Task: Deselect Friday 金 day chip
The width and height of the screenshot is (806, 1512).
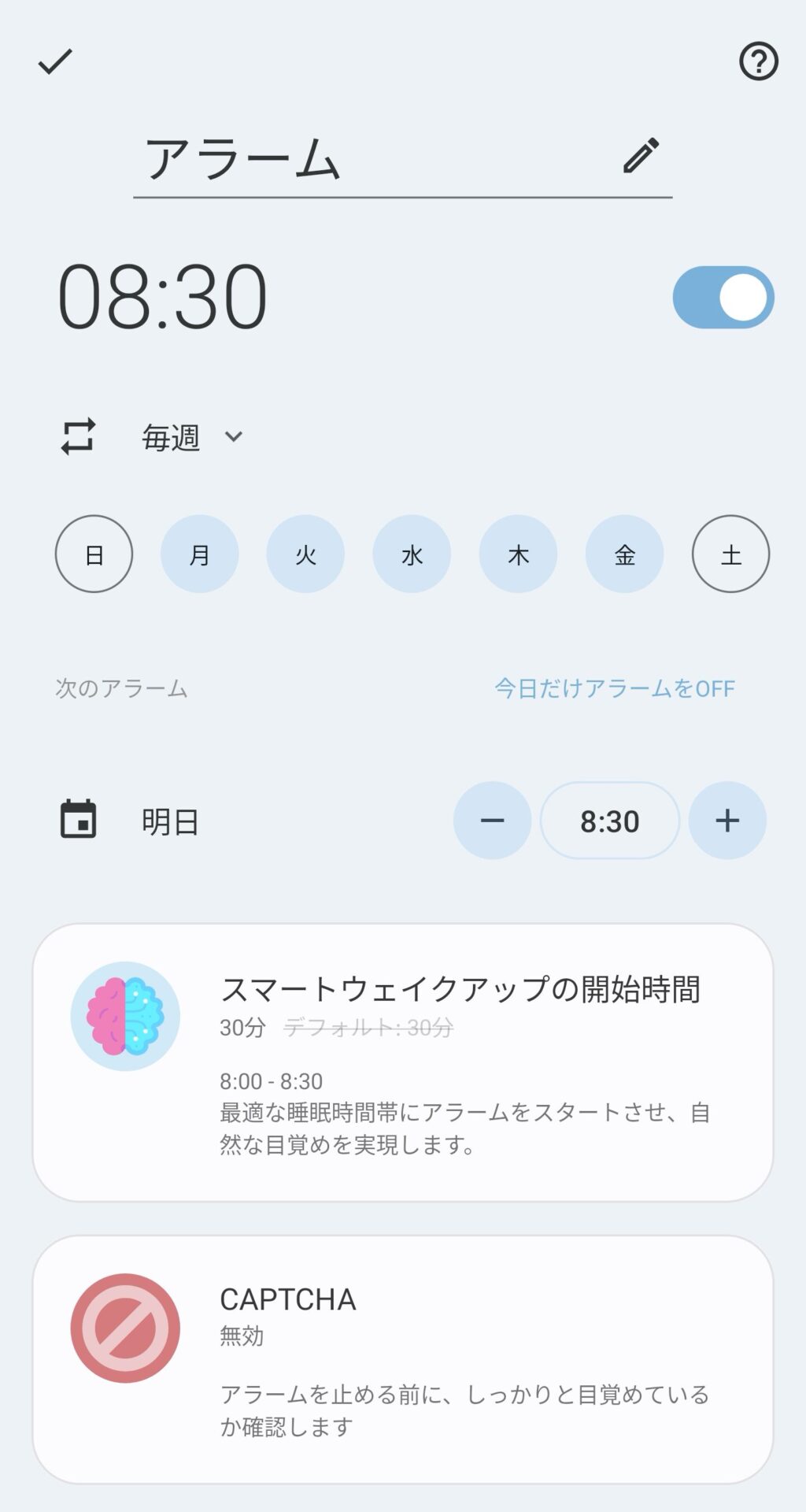Action: pos(624,554)
